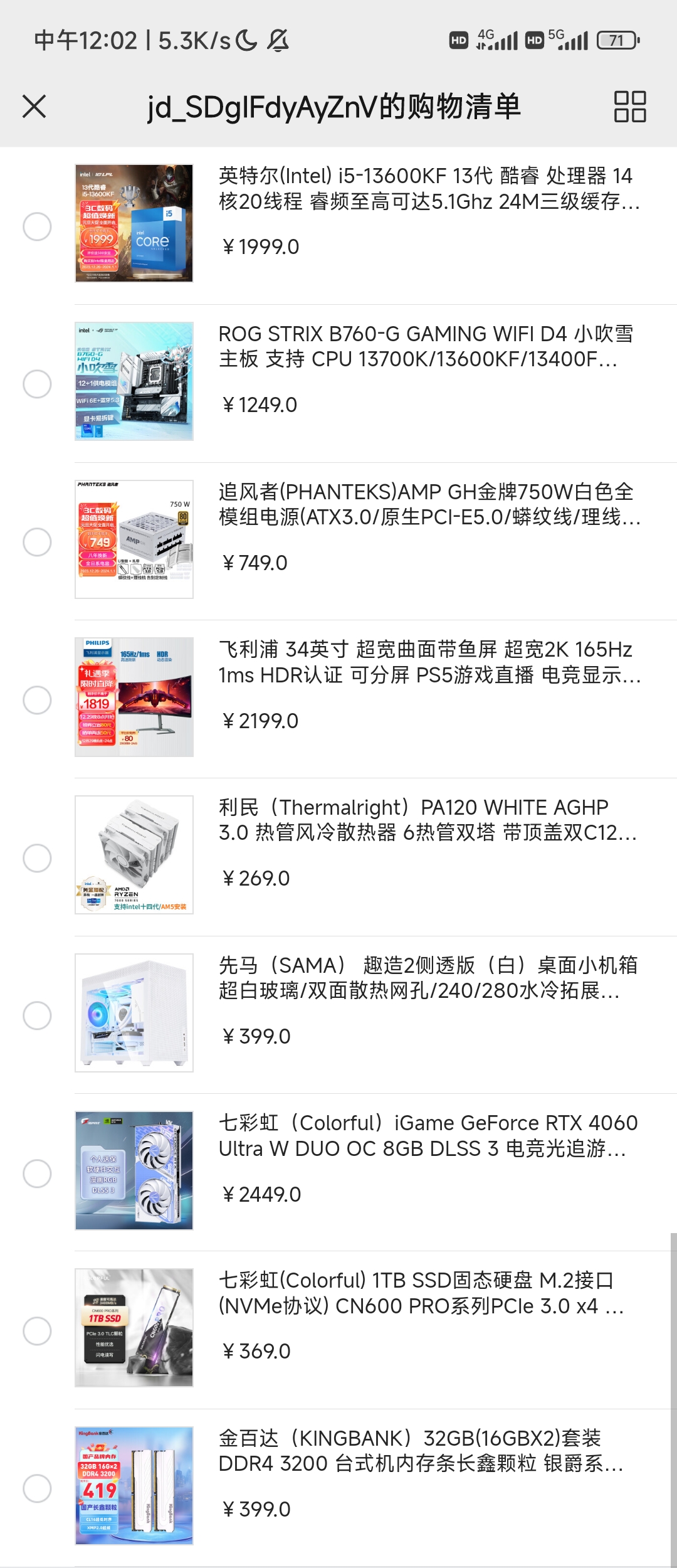Check the PHANTEKS 750W power supply item

pos(37,542)
